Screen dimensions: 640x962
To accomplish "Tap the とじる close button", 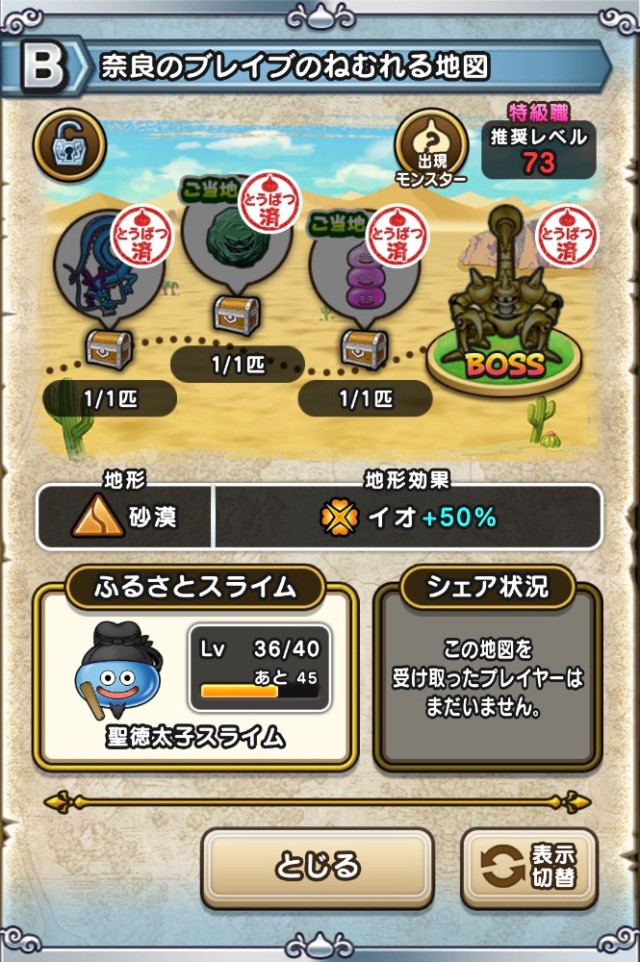I will click(x=318, y=868).
